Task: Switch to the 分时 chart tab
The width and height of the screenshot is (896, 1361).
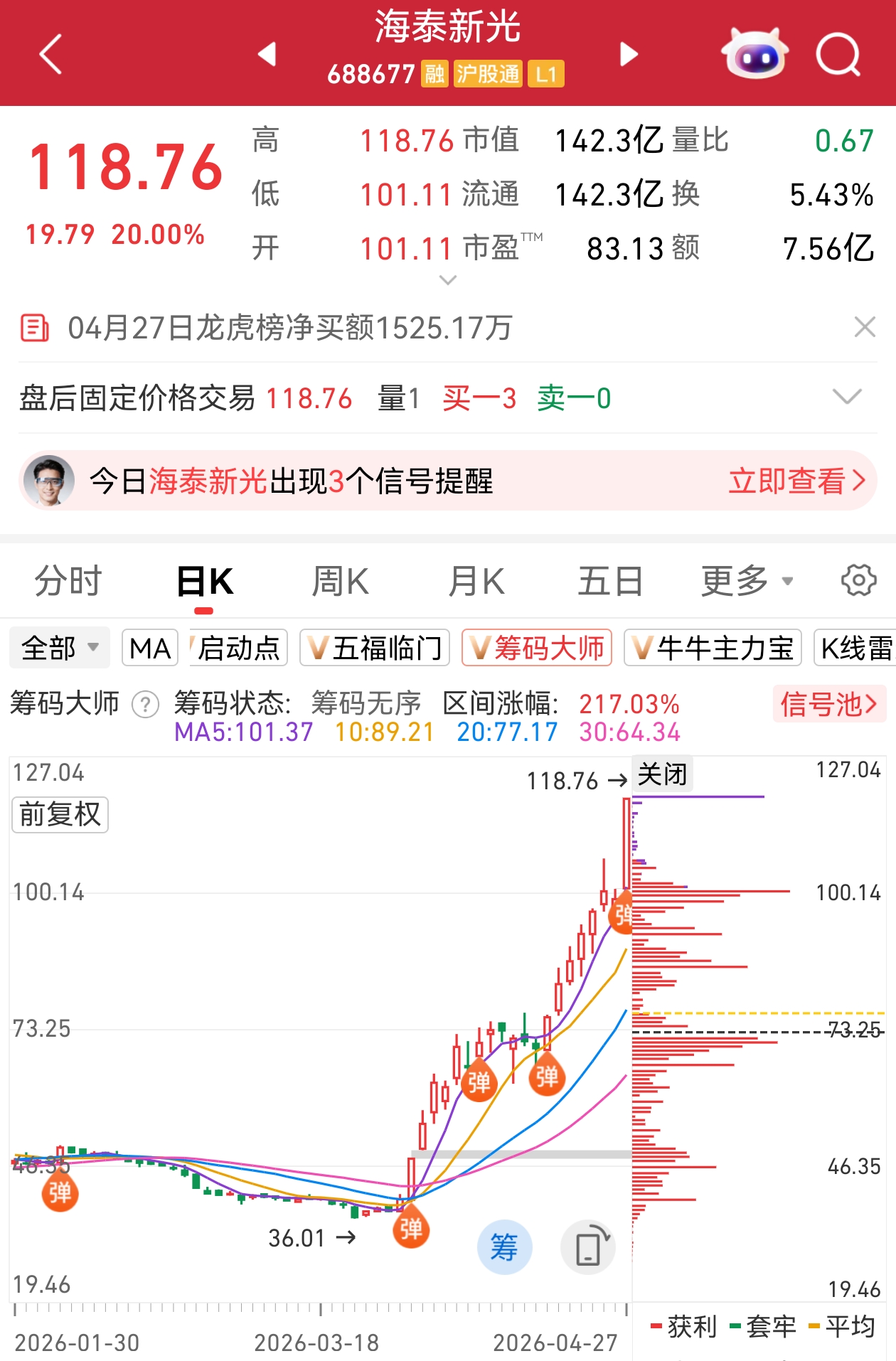Action: pos(68,581)
